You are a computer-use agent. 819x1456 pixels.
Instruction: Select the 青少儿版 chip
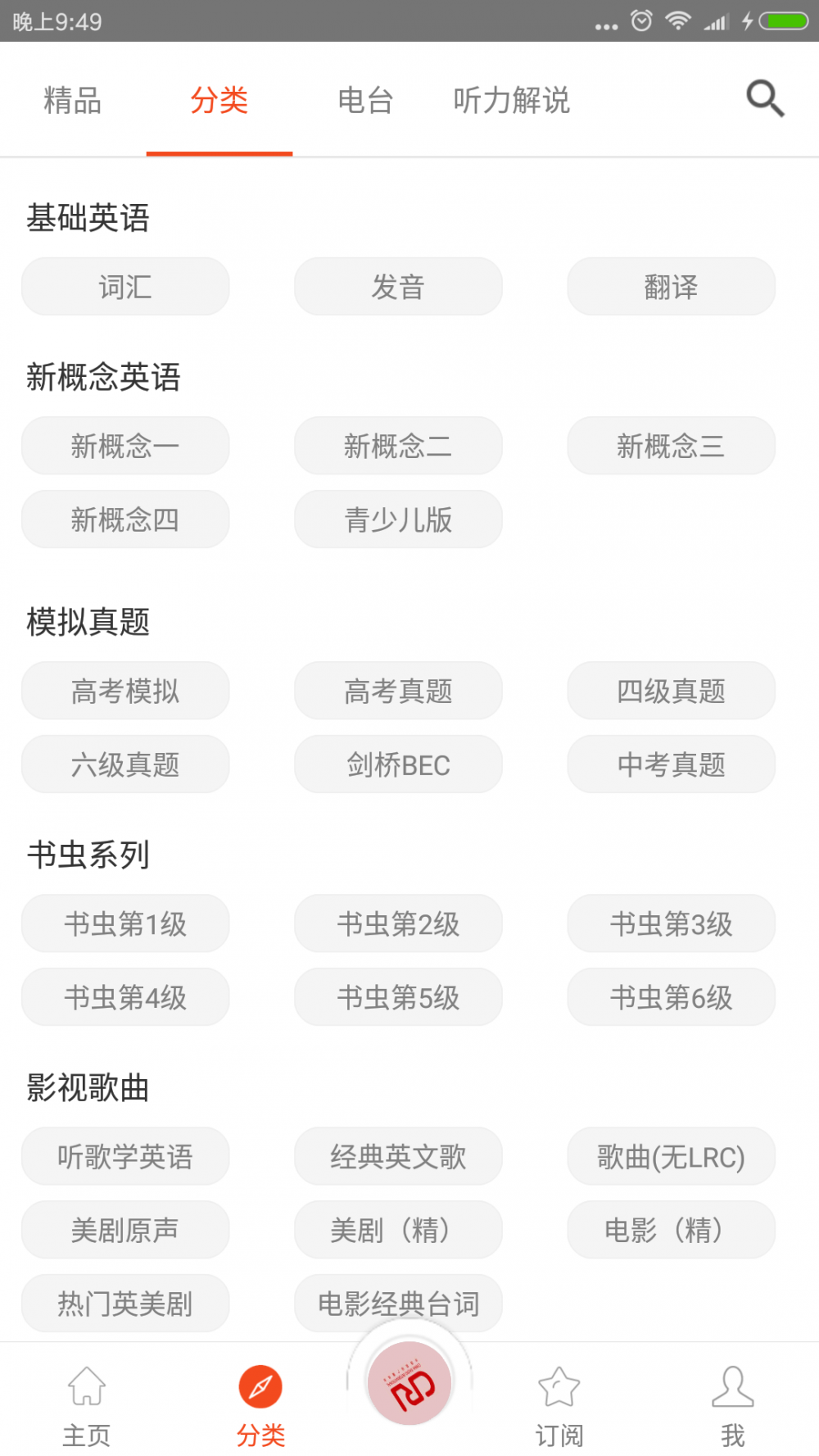[x=398, y=519]
